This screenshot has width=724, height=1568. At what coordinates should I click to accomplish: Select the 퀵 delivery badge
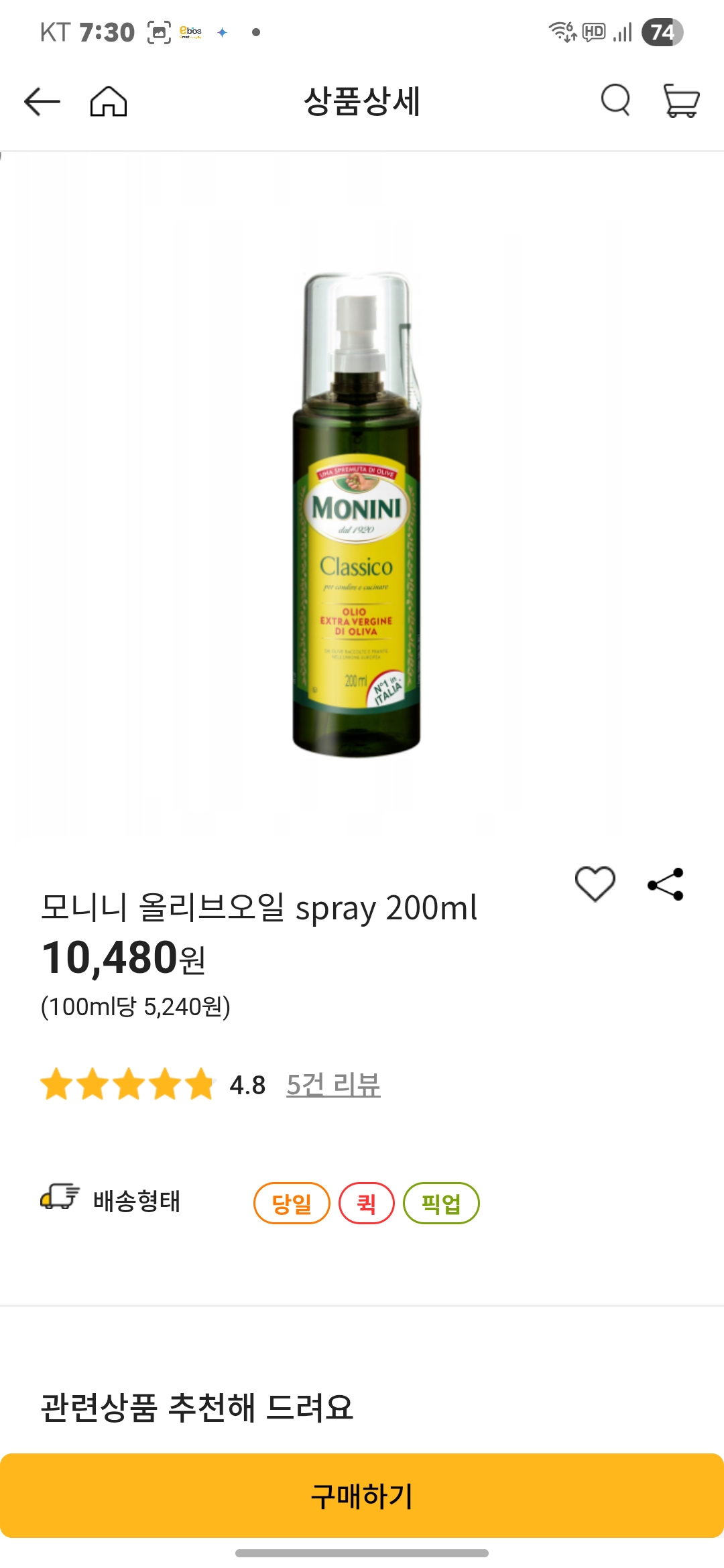367,1201
